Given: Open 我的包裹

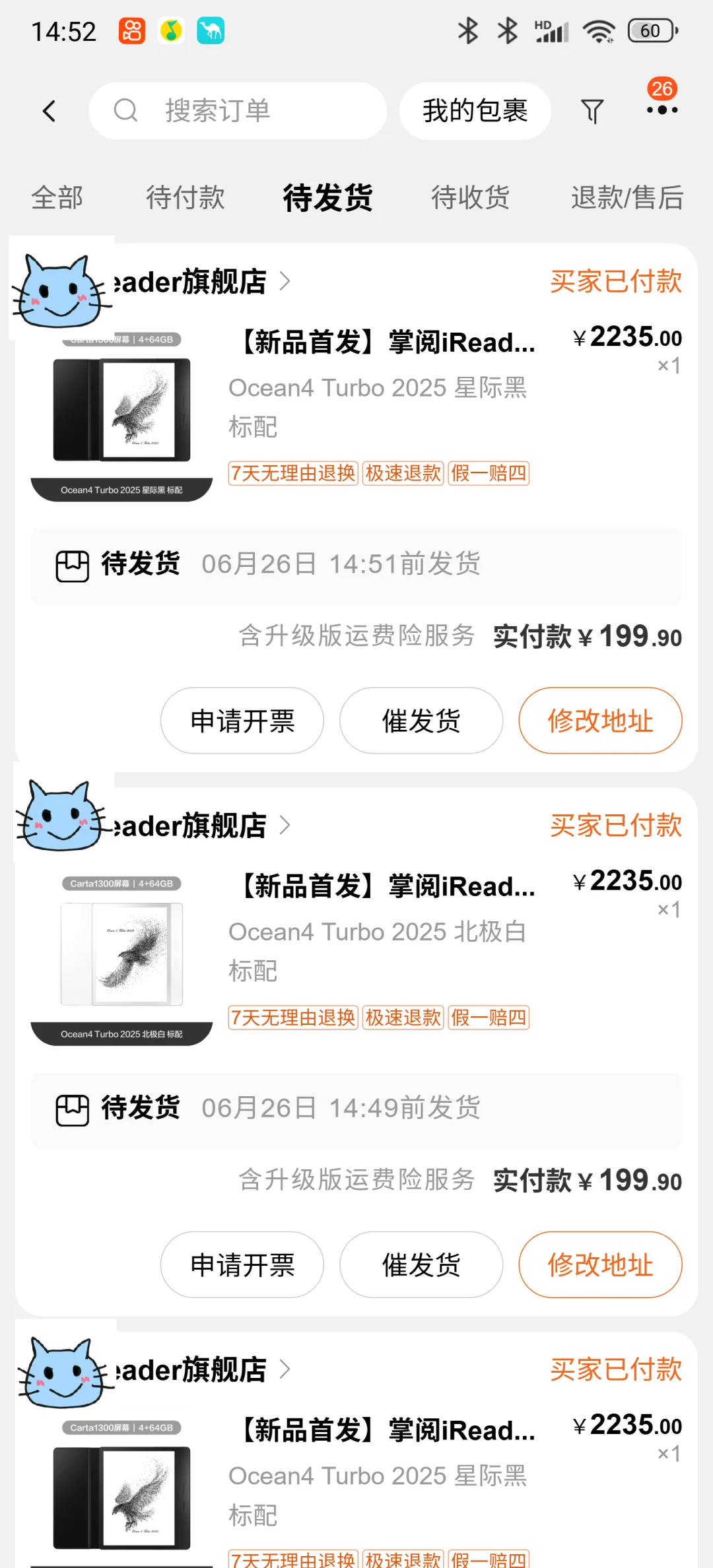Looking at the screenshot, I should pos(475,111).
